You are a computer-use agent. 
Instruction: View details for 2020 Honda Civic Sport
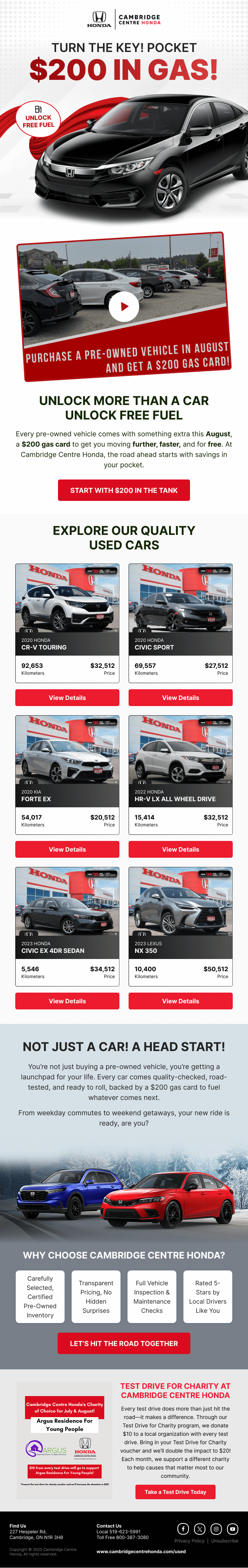pos(180,698)
